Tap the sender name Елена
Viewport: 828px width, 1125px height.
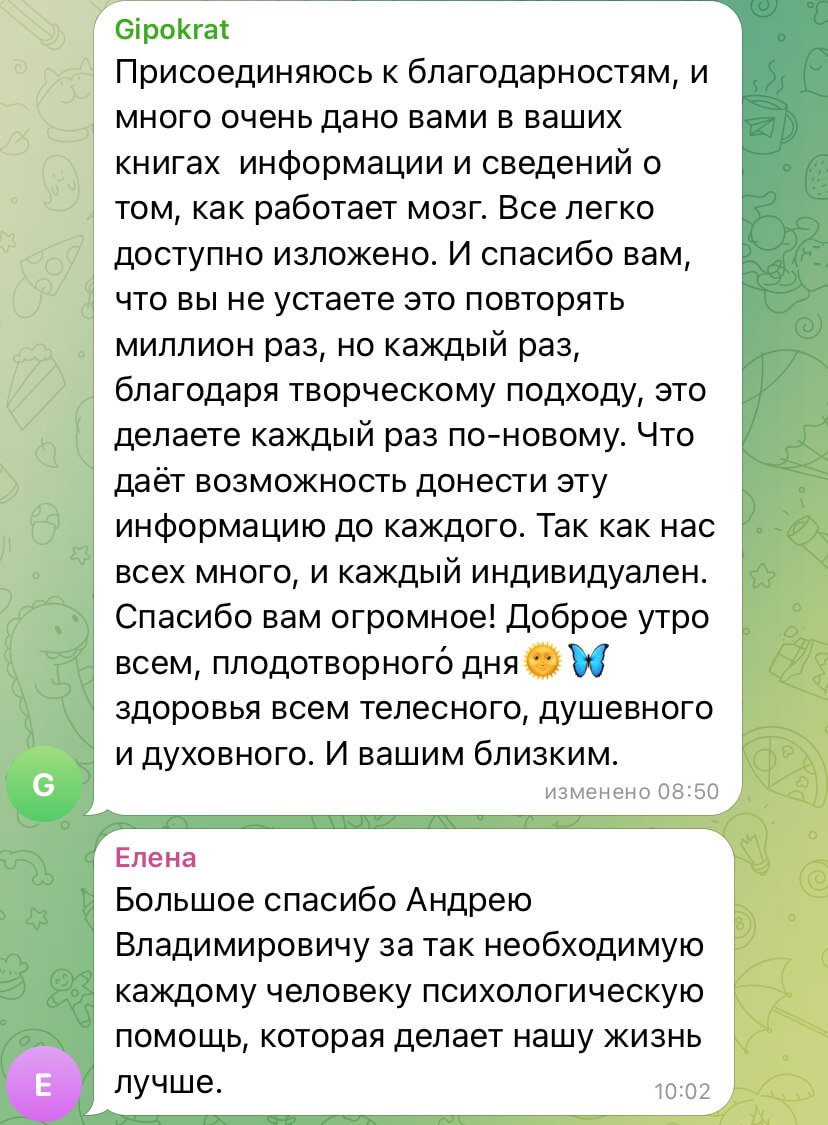pyautogui.click(x=156, y=858)
